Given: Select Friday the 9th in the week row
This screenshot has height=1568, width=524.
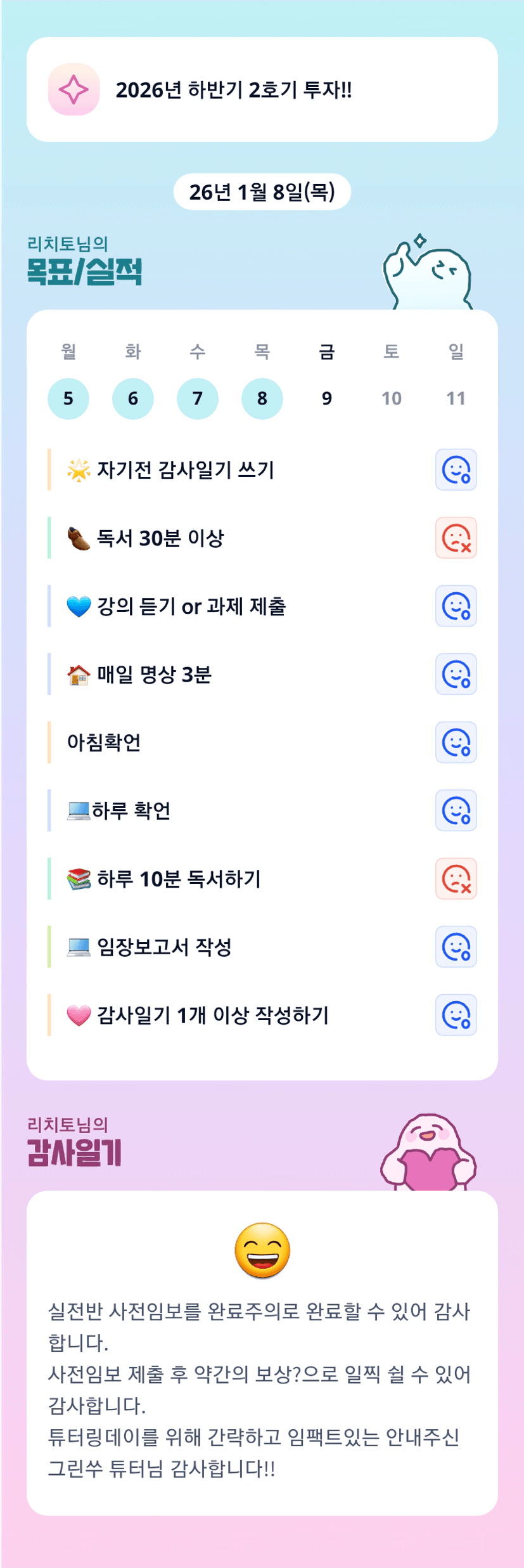Looking at the screenshot, I should point(327,398).
